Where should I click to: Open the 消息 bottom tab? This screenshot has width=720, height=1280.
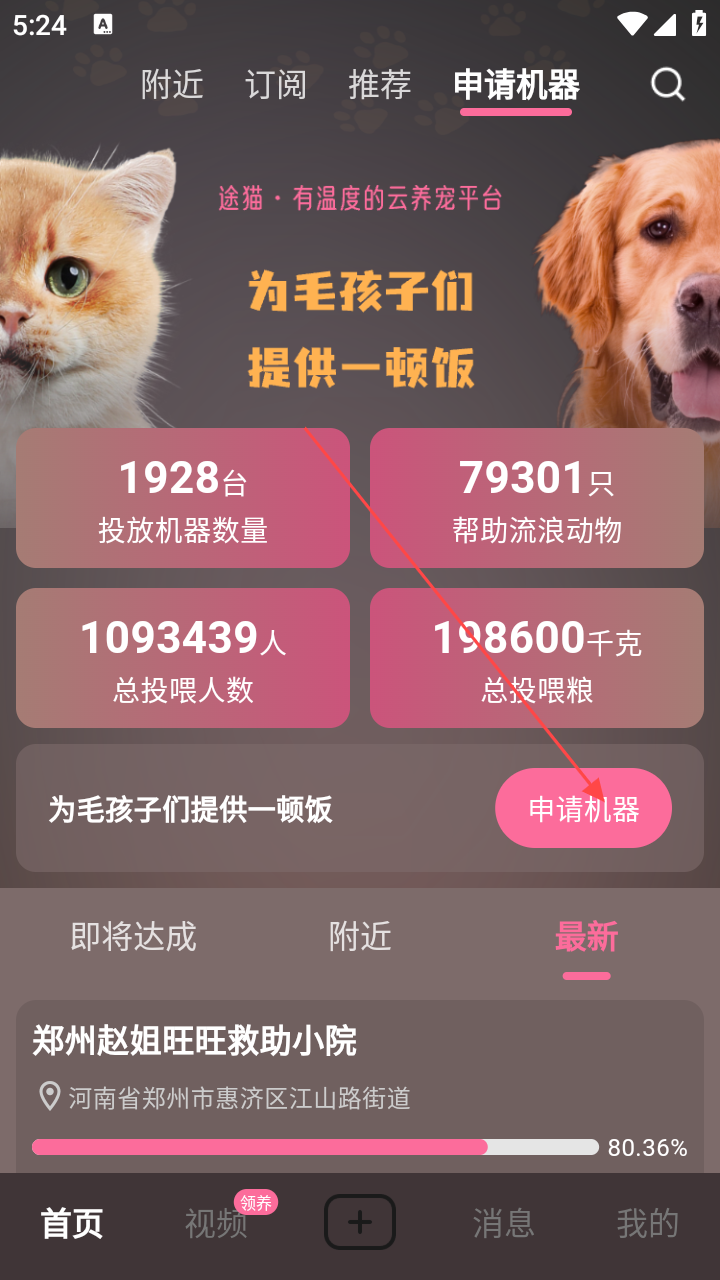(x=504, y=1223)
